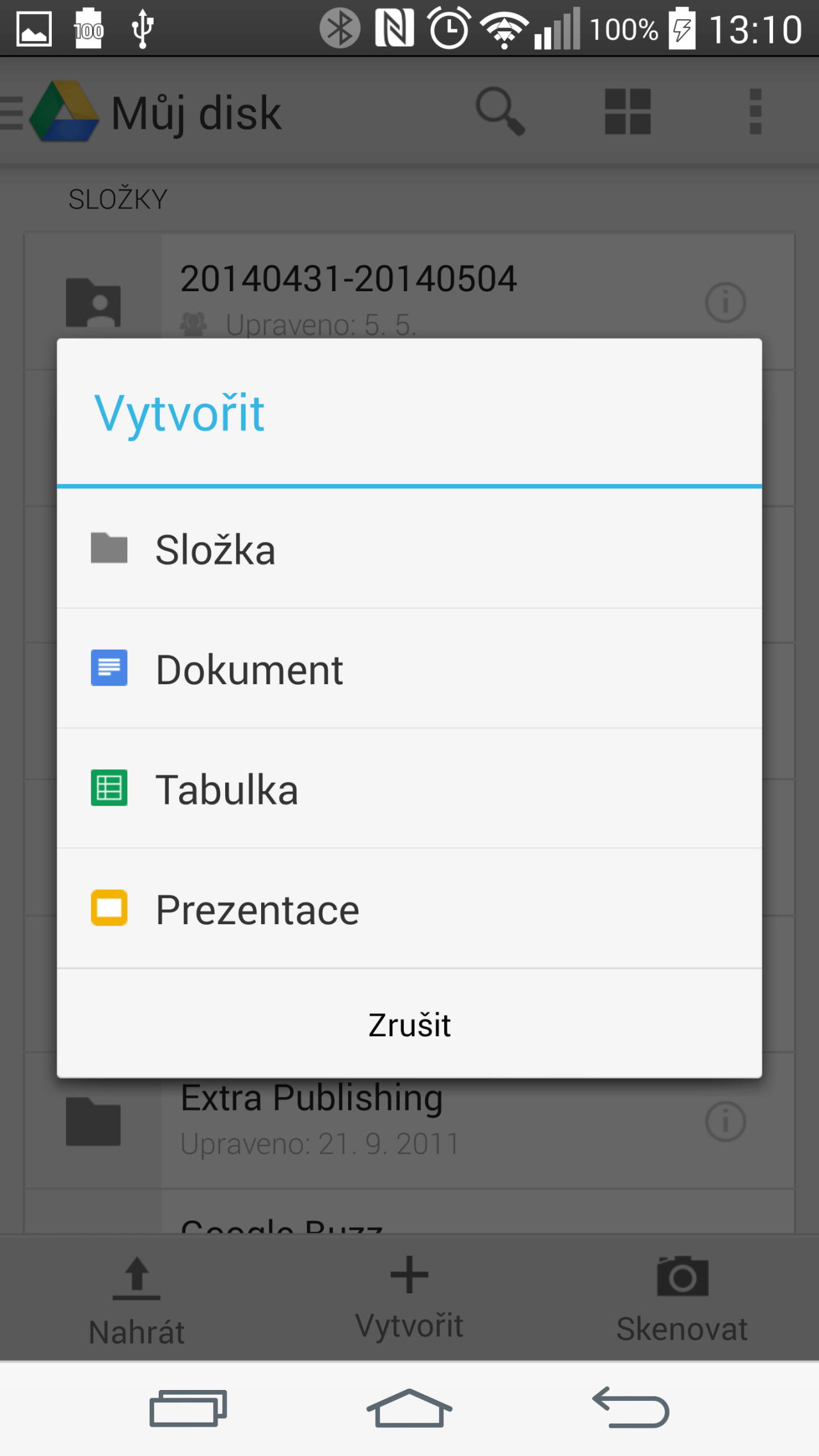Create a new Prezentace
The height and width of the screenshot is (1456, 819).
409,909
